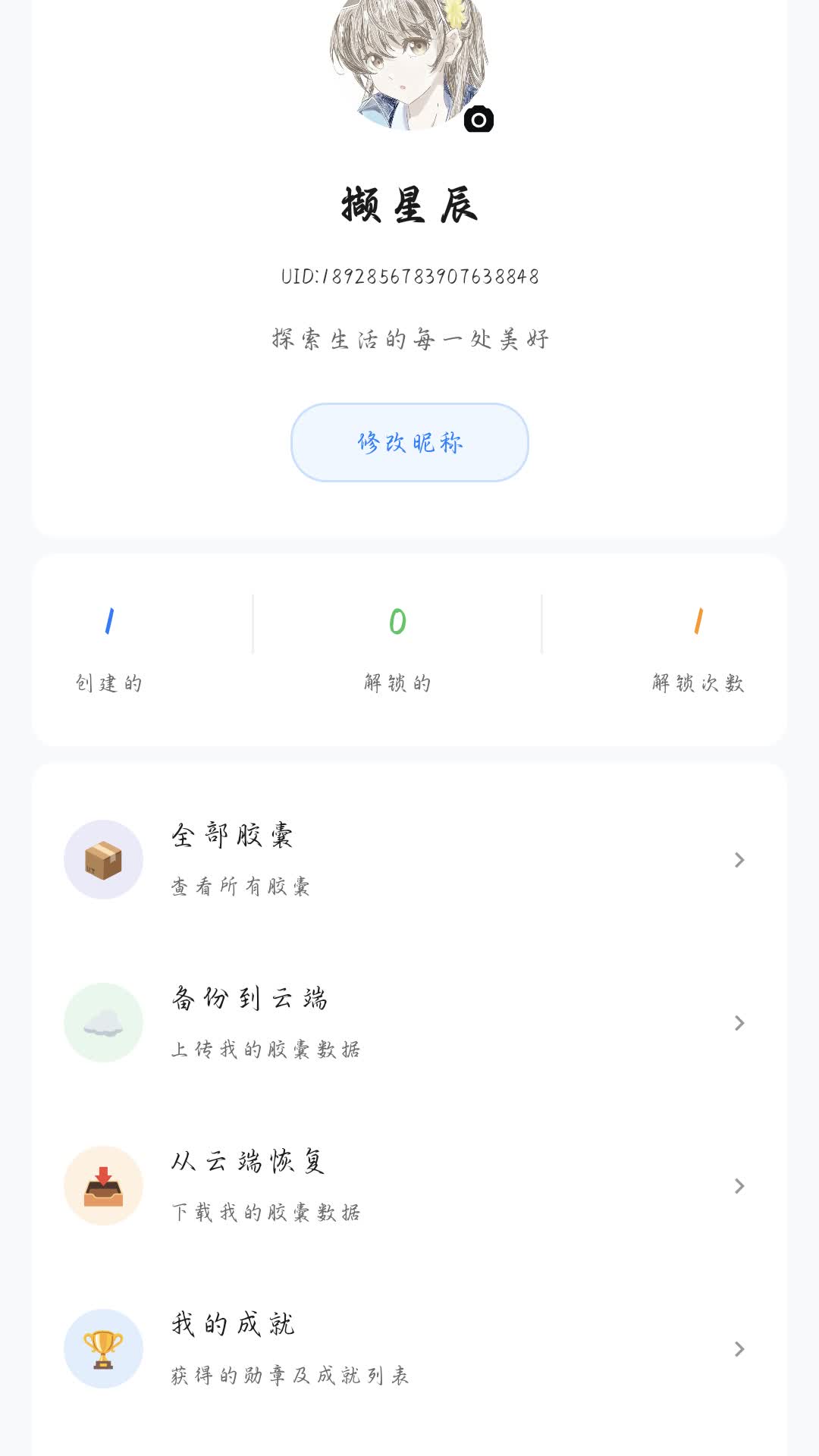Click the camera icon on the avatar
This screenshot has height=1456, width=819.
[478, 120]
